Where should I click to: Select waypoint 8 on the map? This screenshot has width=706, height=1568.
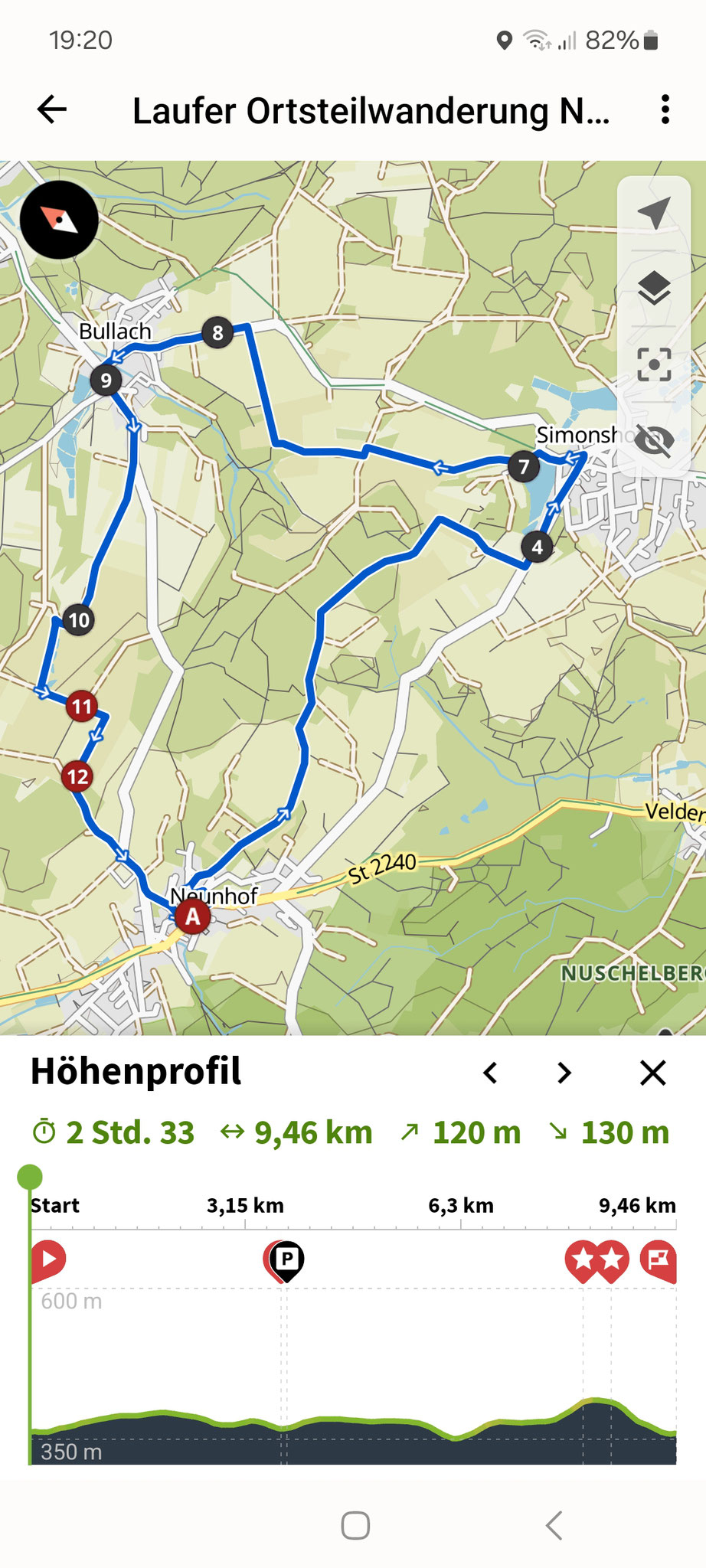(x=217, y=333)
